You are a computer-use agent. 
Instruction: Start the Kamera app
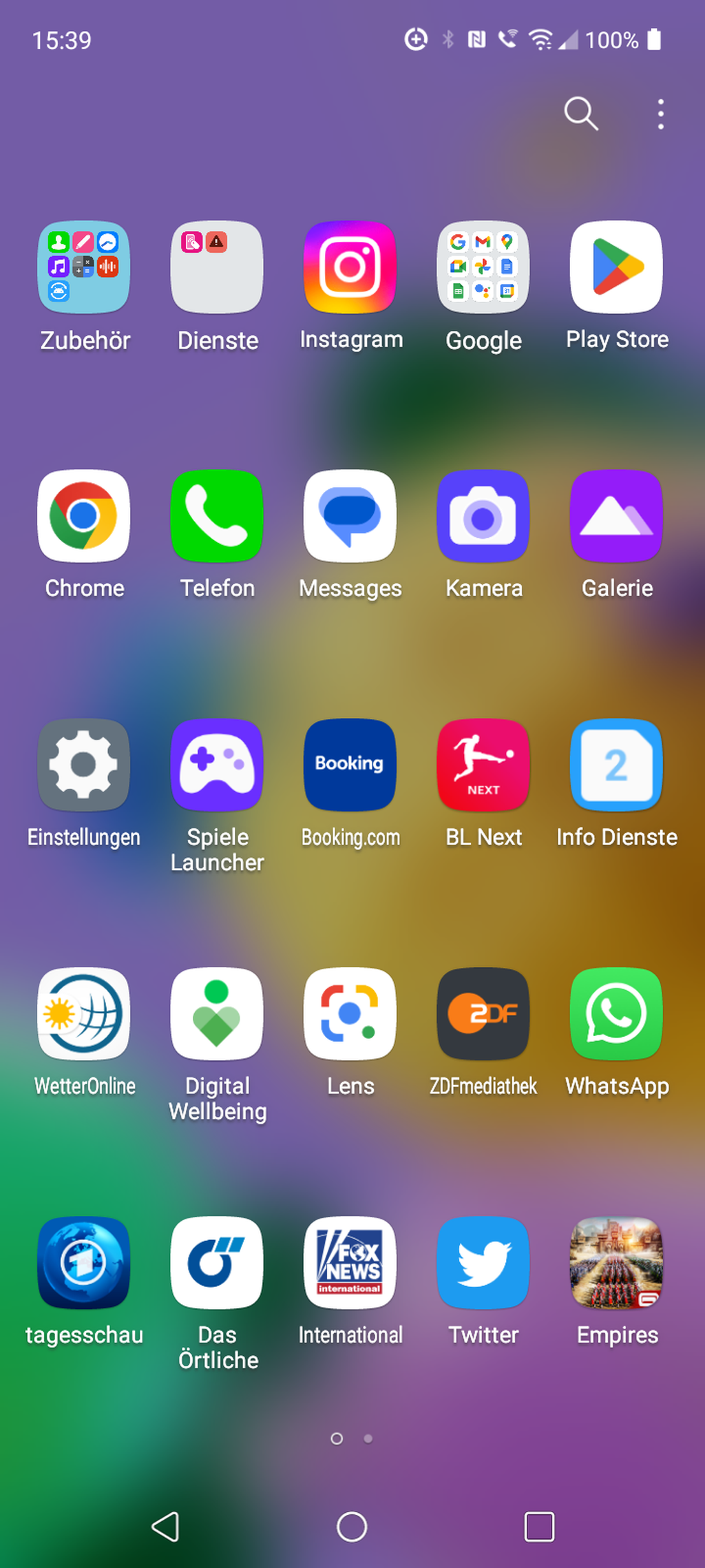483,516
